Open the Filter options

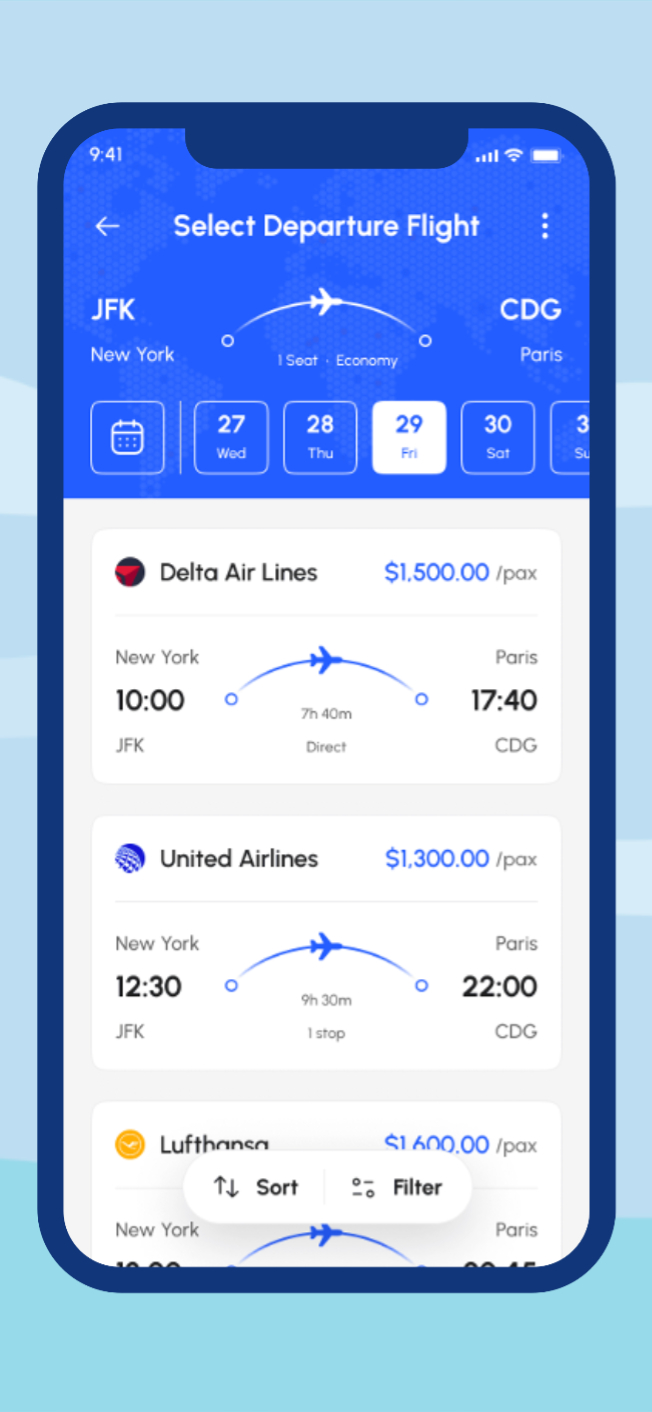(x=397, y=1187)
